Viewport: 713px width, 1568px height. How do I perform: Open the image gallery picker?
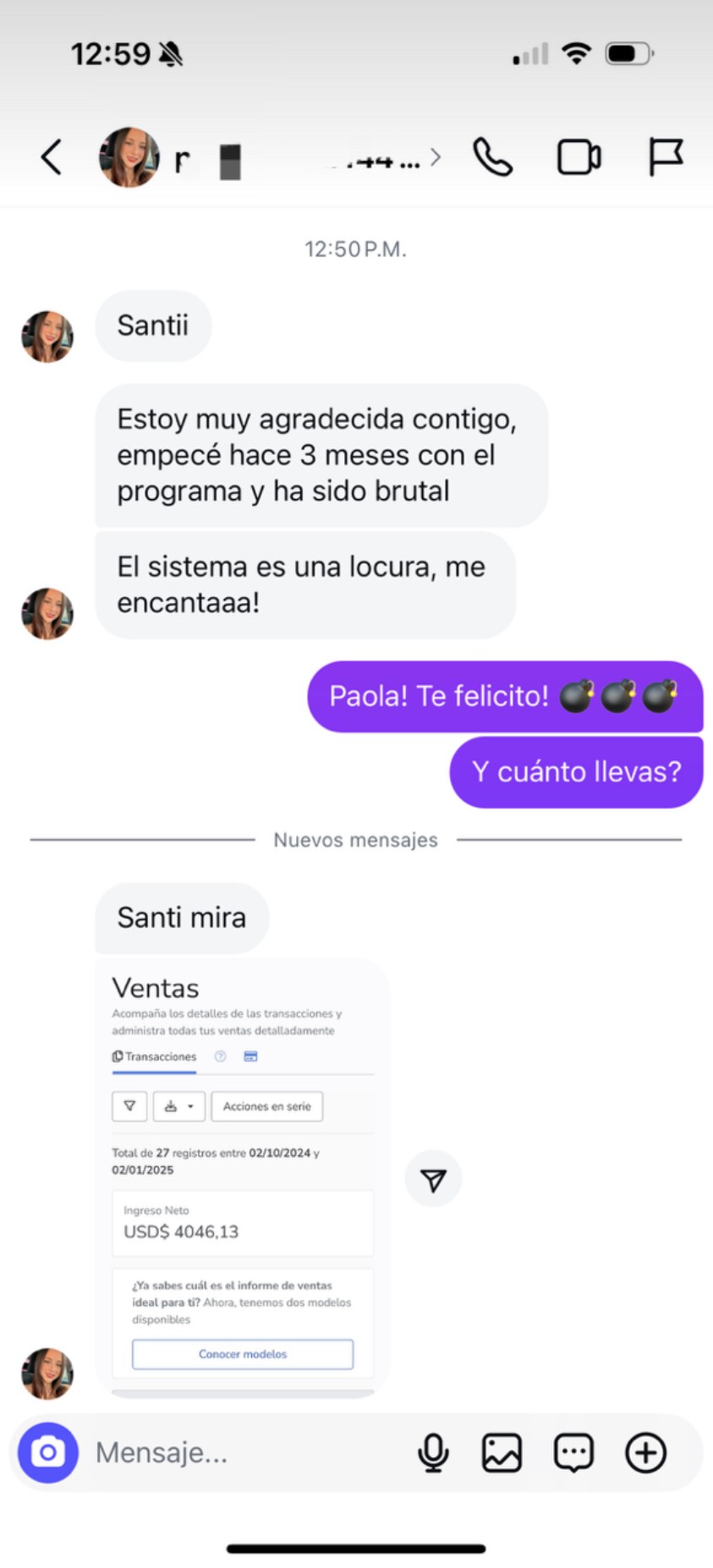(502, 1452)
